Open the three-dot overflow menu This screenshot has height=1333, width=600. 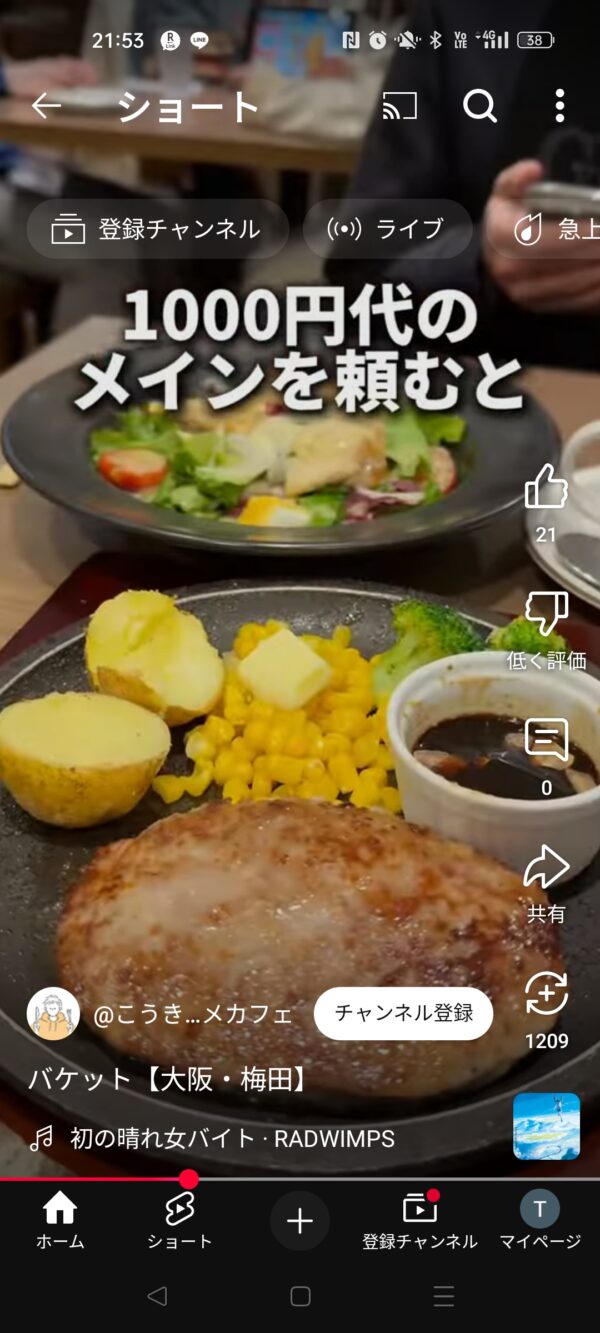559,105
